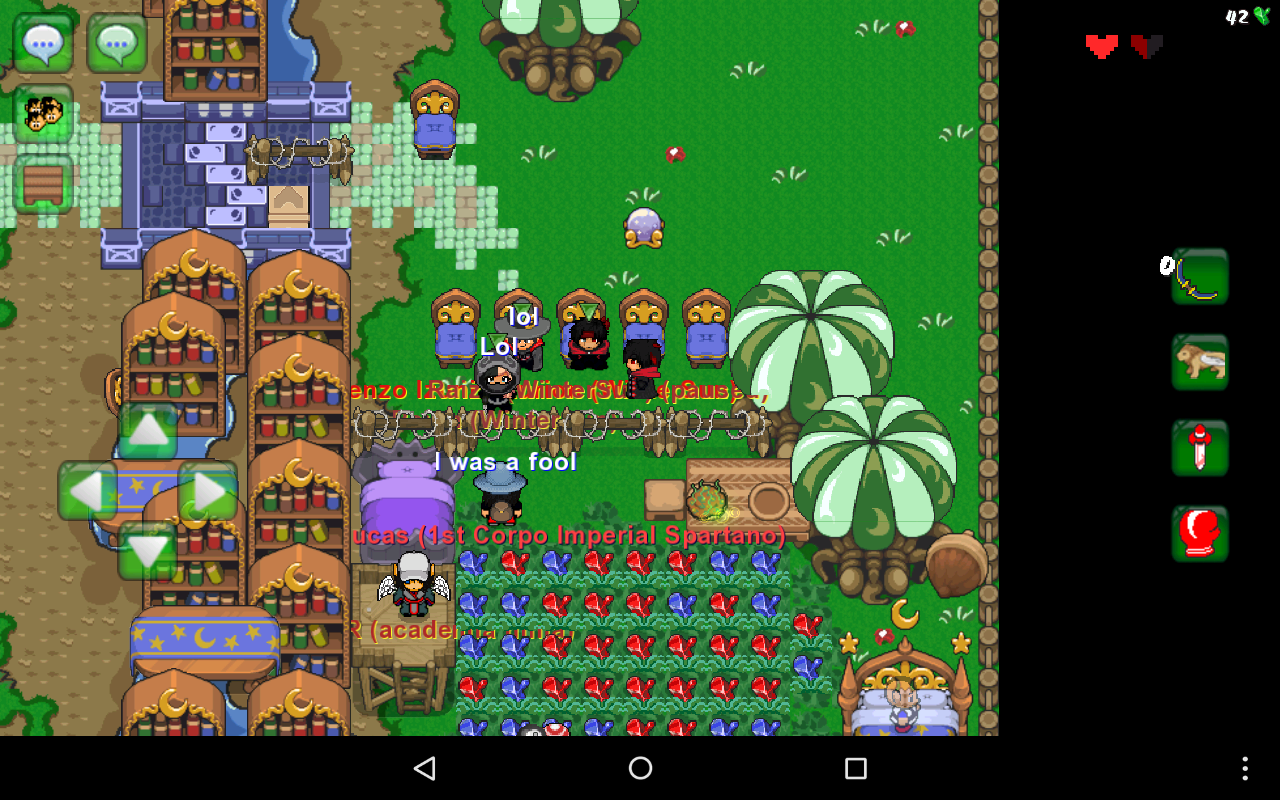Move down with the D-pad arrow
The image size is (1280, 800).
148,551
